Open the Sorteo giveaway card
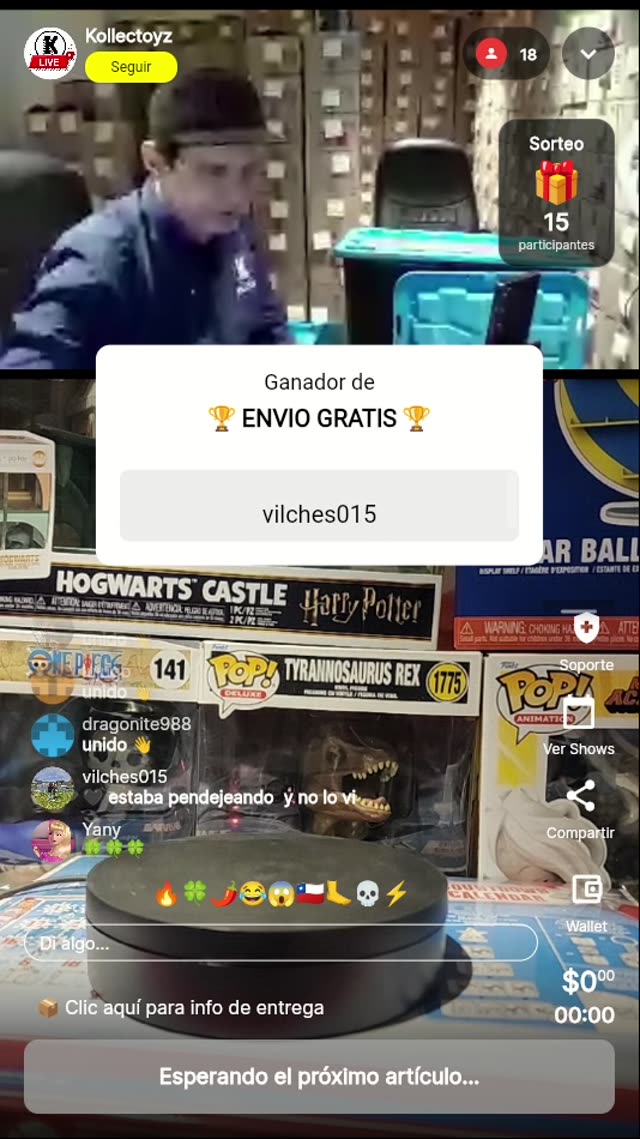This screenshot has height=1139, width=640. 556,192
